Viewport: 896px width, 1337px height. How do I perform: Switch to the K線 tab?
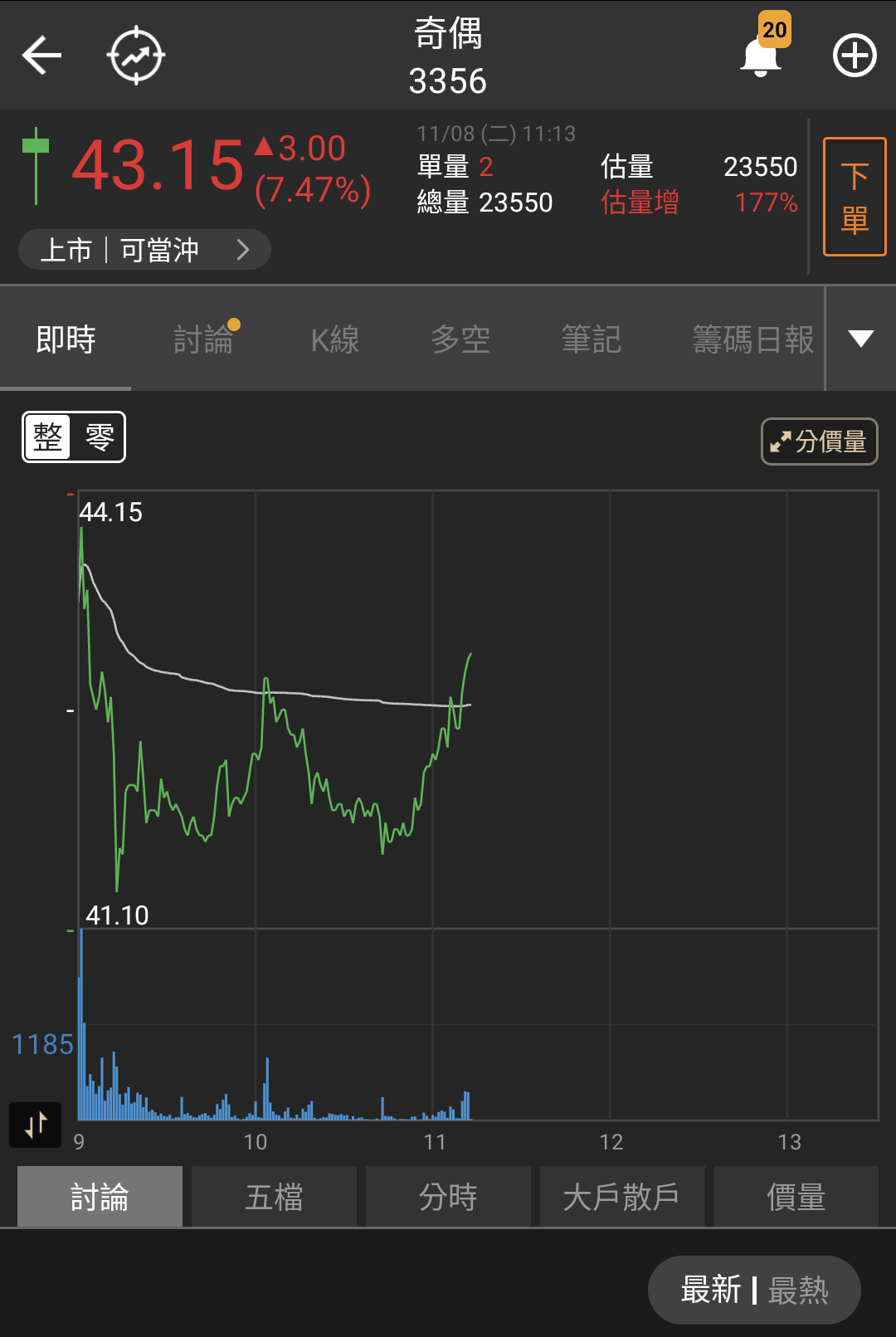point(335,339)
